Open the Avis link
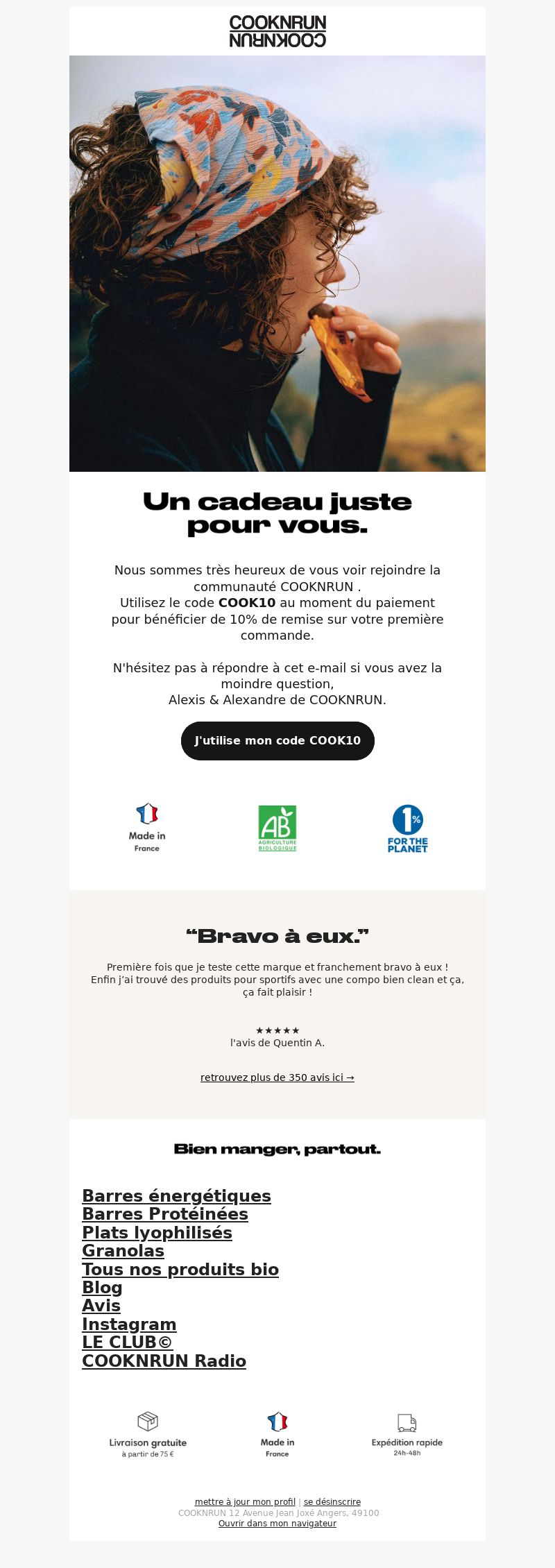The width and height of the screenshot is (555, 1568). [x=101, y=1305]
